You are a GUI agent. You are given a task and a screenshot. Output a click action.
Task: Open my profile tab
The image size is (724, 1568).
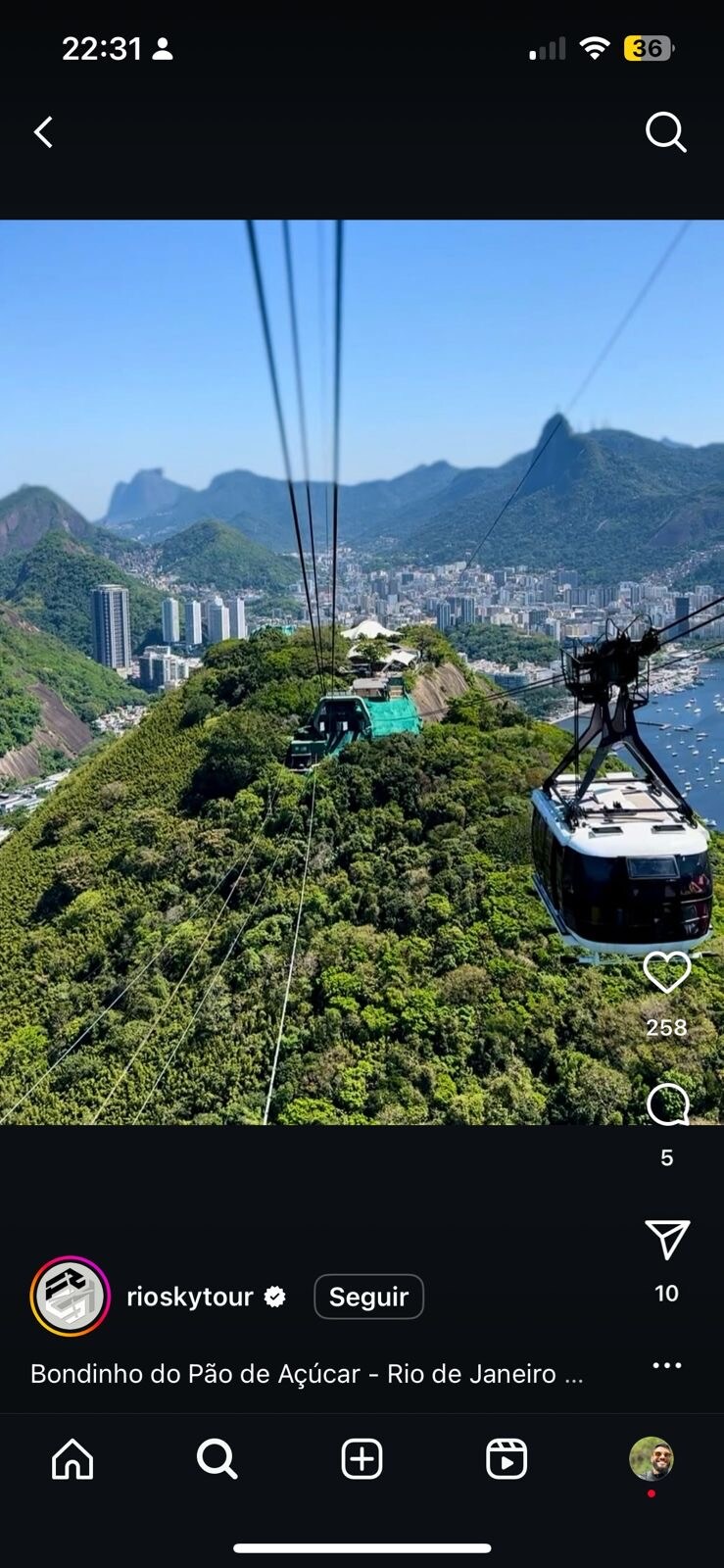point(652,1459)
